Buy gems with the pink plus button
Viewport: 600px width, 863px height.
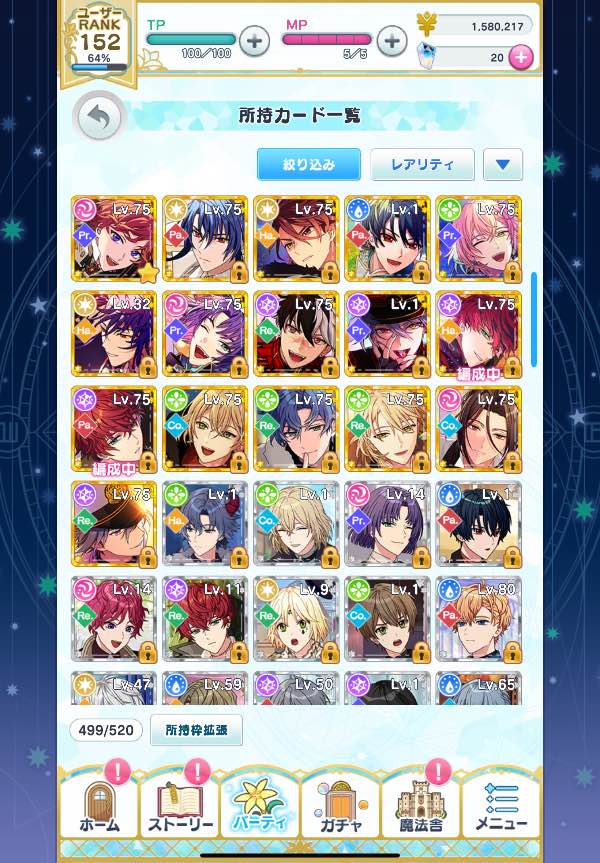520,57
